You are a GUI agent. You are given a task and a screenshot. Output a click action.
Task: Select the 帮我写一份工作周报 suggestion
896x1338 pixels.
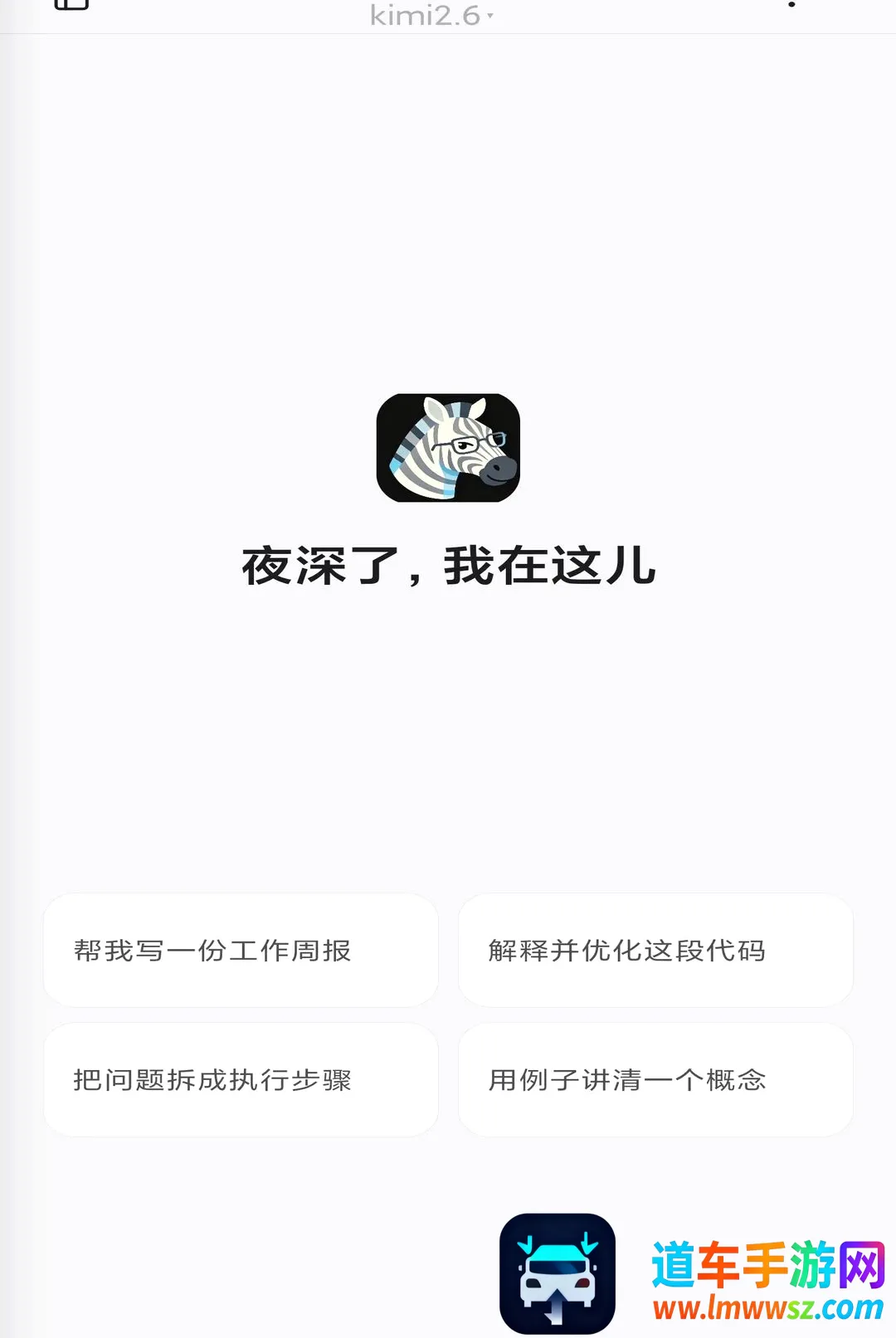point(241,951)
